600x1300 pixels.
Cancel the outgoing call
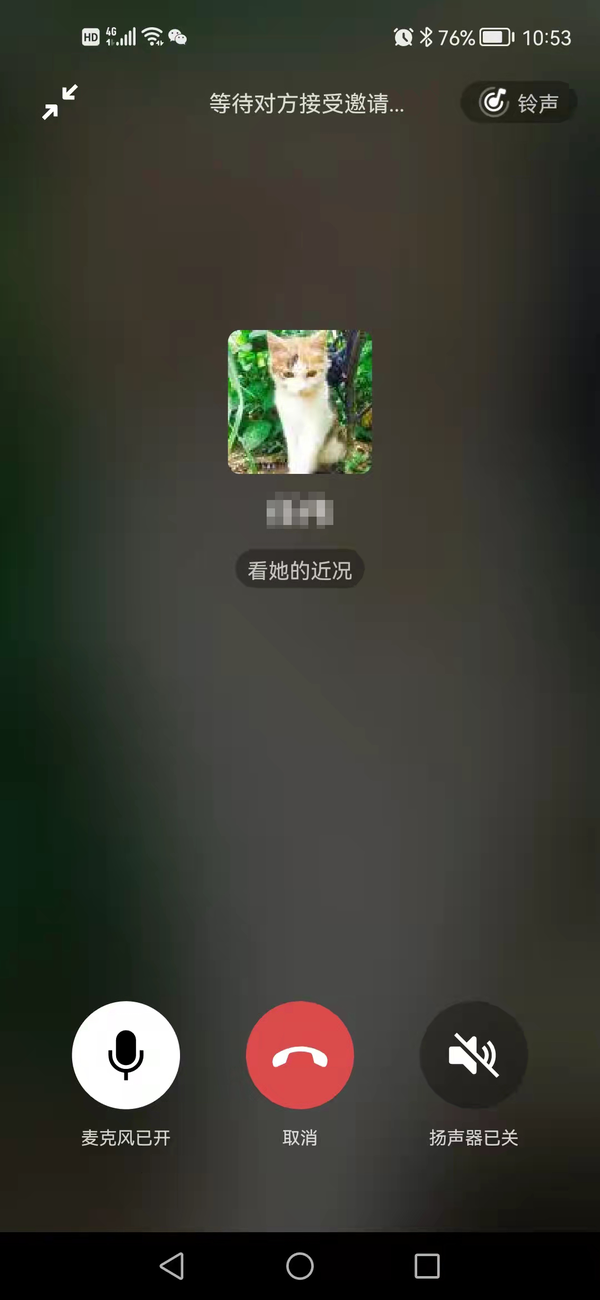pyautogui.click(x=300, y=1055)
